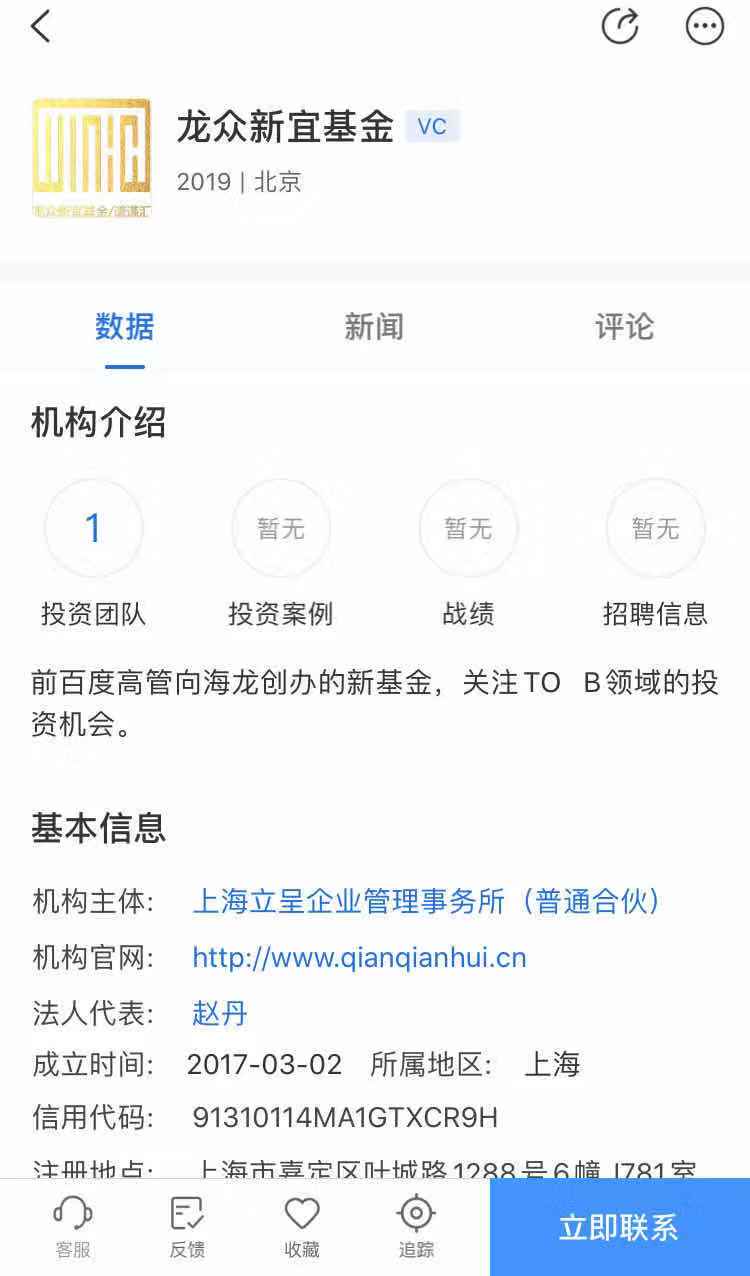Go back using the top-left arrow

[x=41, y=27]
